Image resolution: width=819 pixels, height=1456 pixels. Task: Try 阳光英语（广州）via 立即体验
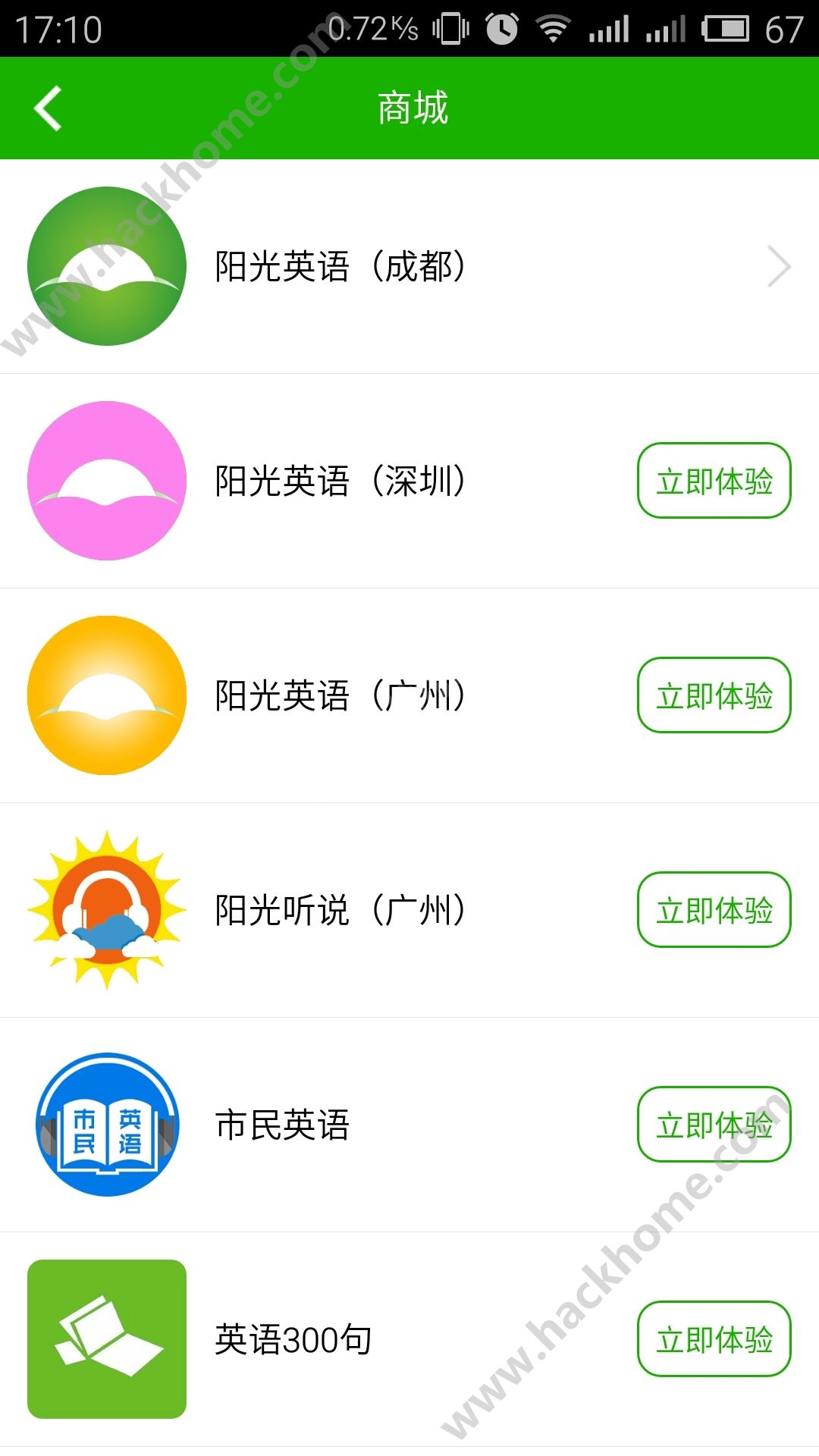pos(714,695)
